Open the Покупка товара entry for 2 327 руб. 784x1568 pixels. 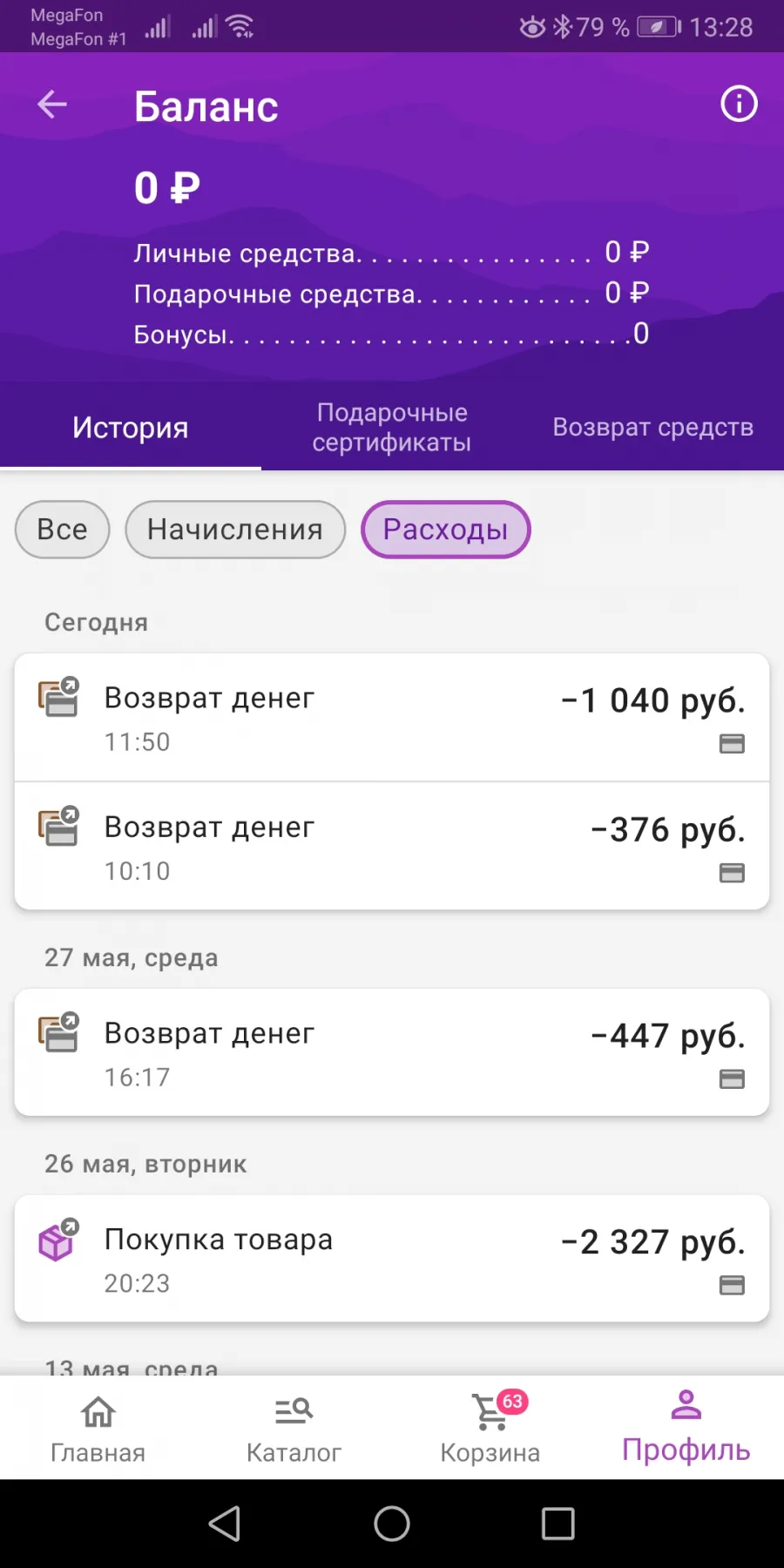[392, 1259]
